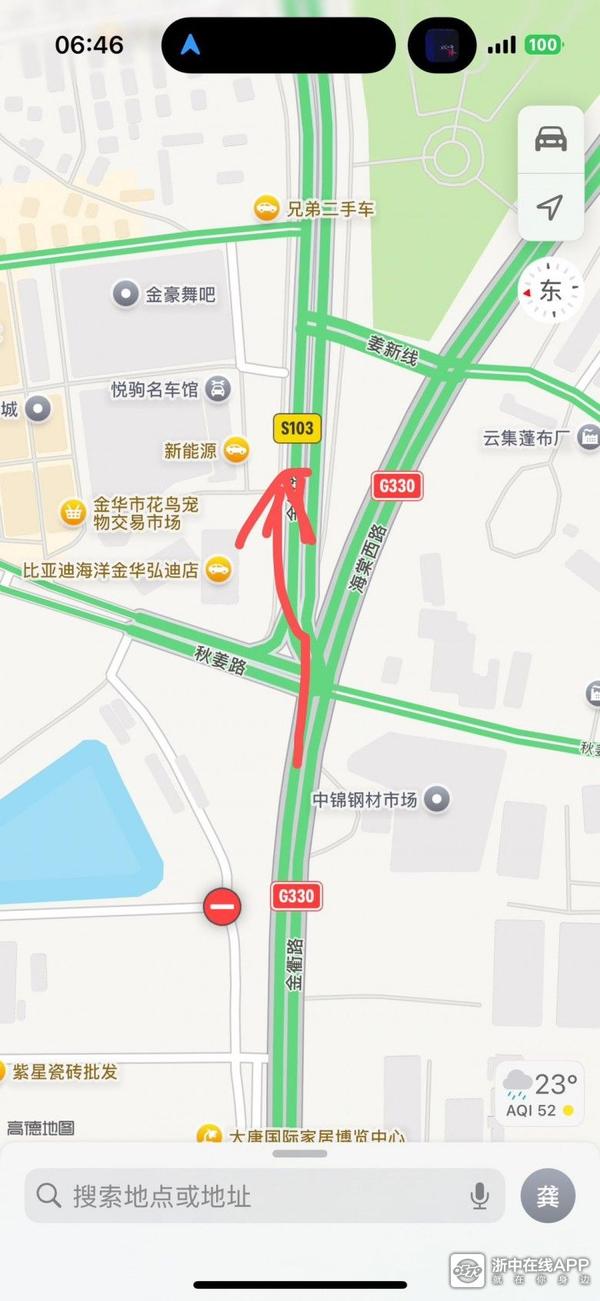Screen dimensions: 600x1301
Task: Select the 金豪舞吧 place marker
Action: point(126,294)
